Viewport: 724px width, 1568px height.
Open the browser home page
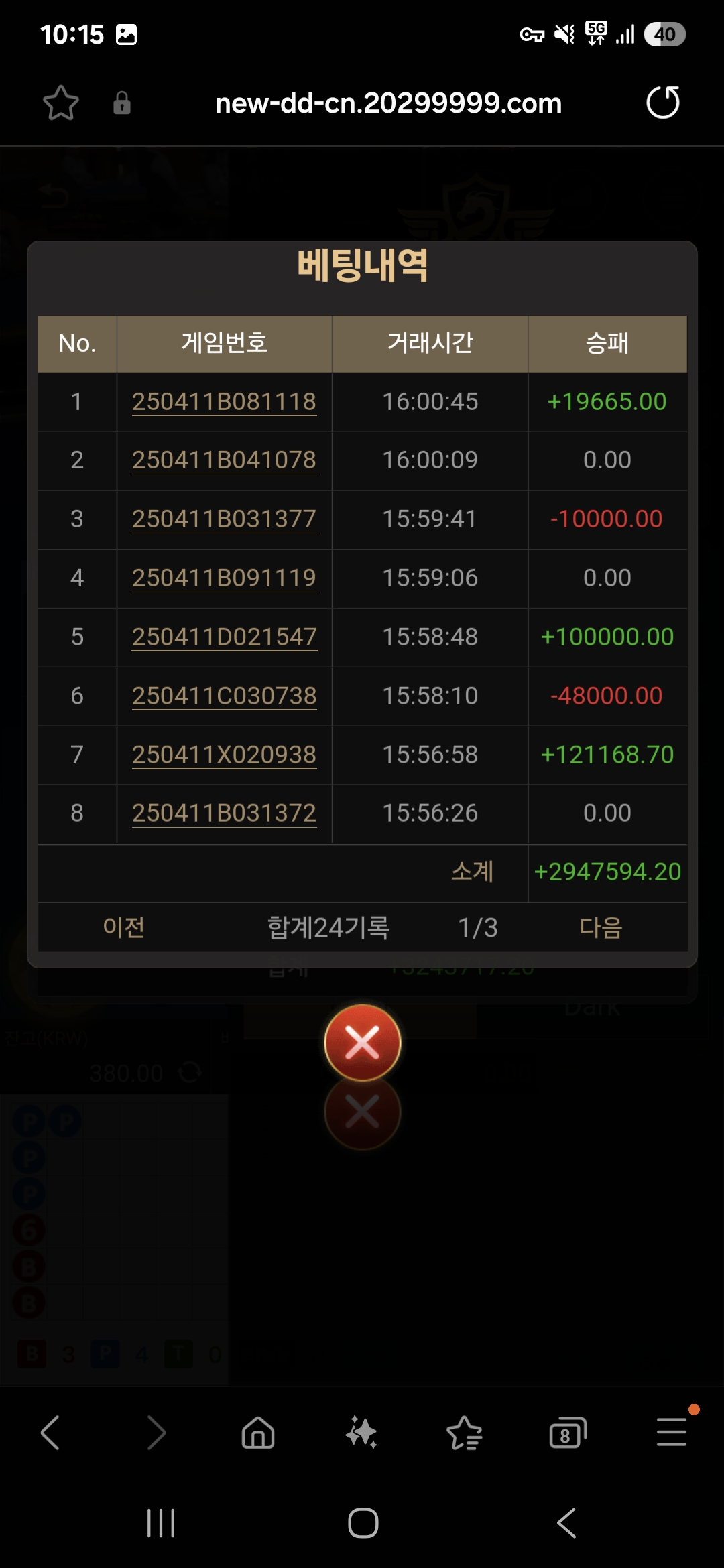pos(258,1433)
